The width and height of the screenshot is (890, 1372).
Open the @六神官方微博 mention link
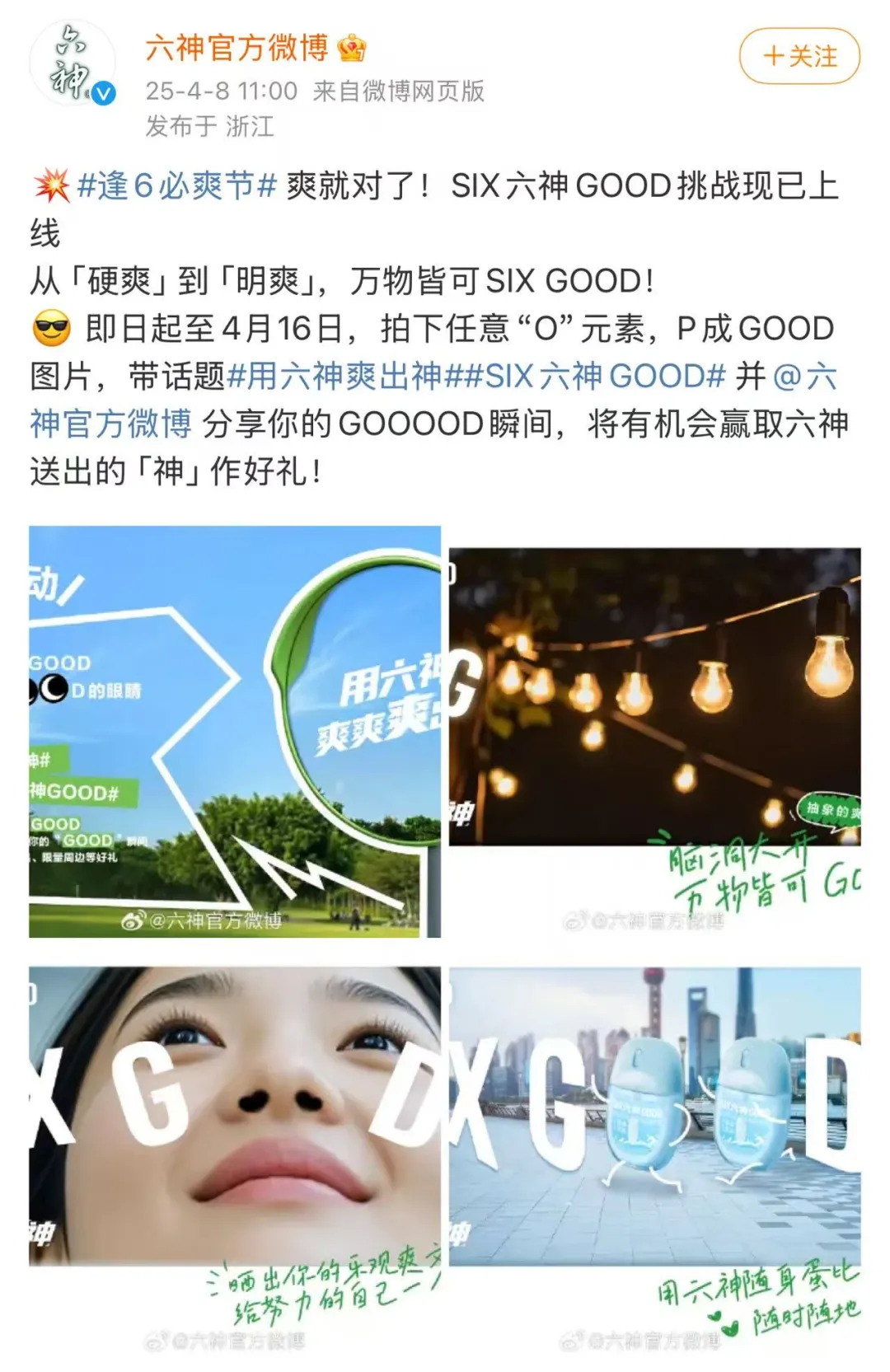click(110, 424)
